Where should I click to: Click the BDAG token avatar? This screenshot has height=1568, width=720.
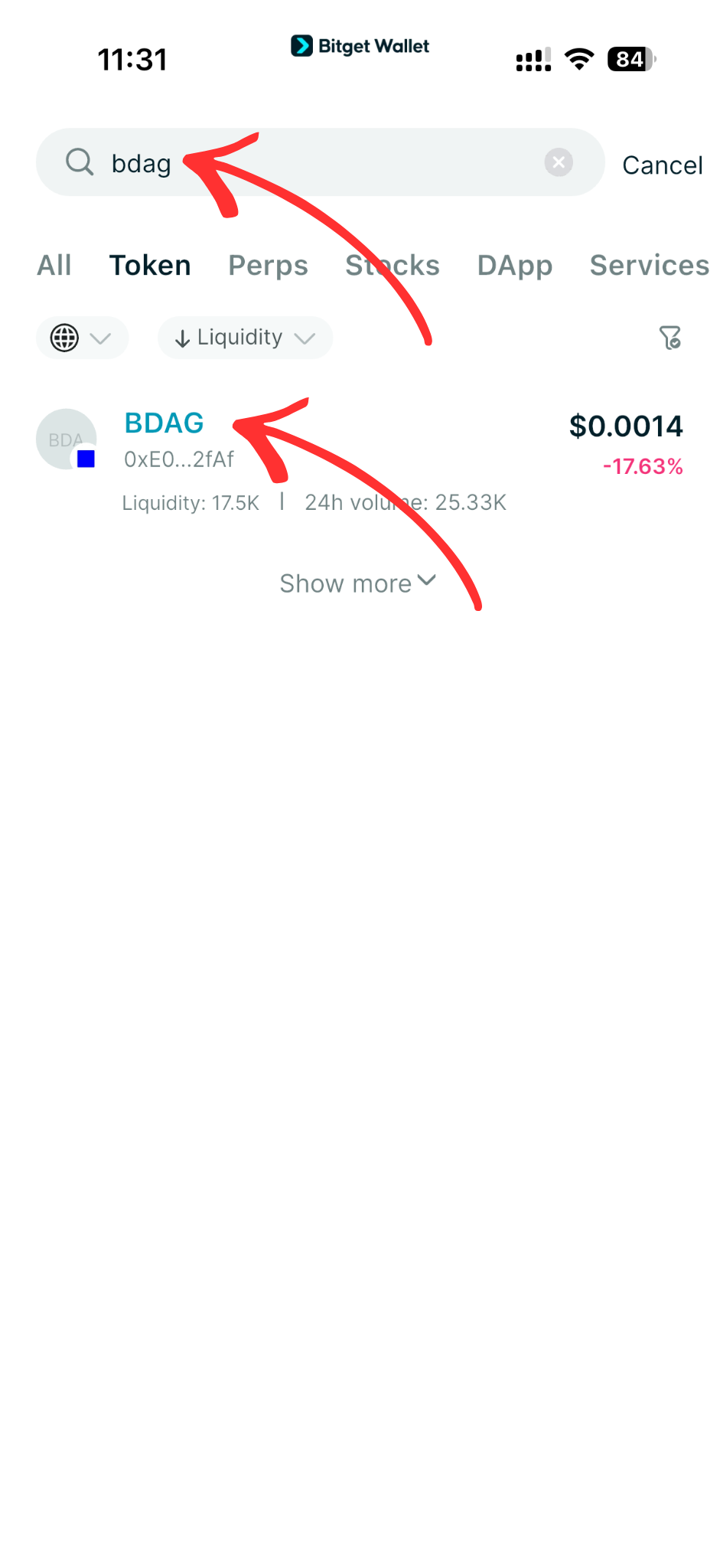67,439
